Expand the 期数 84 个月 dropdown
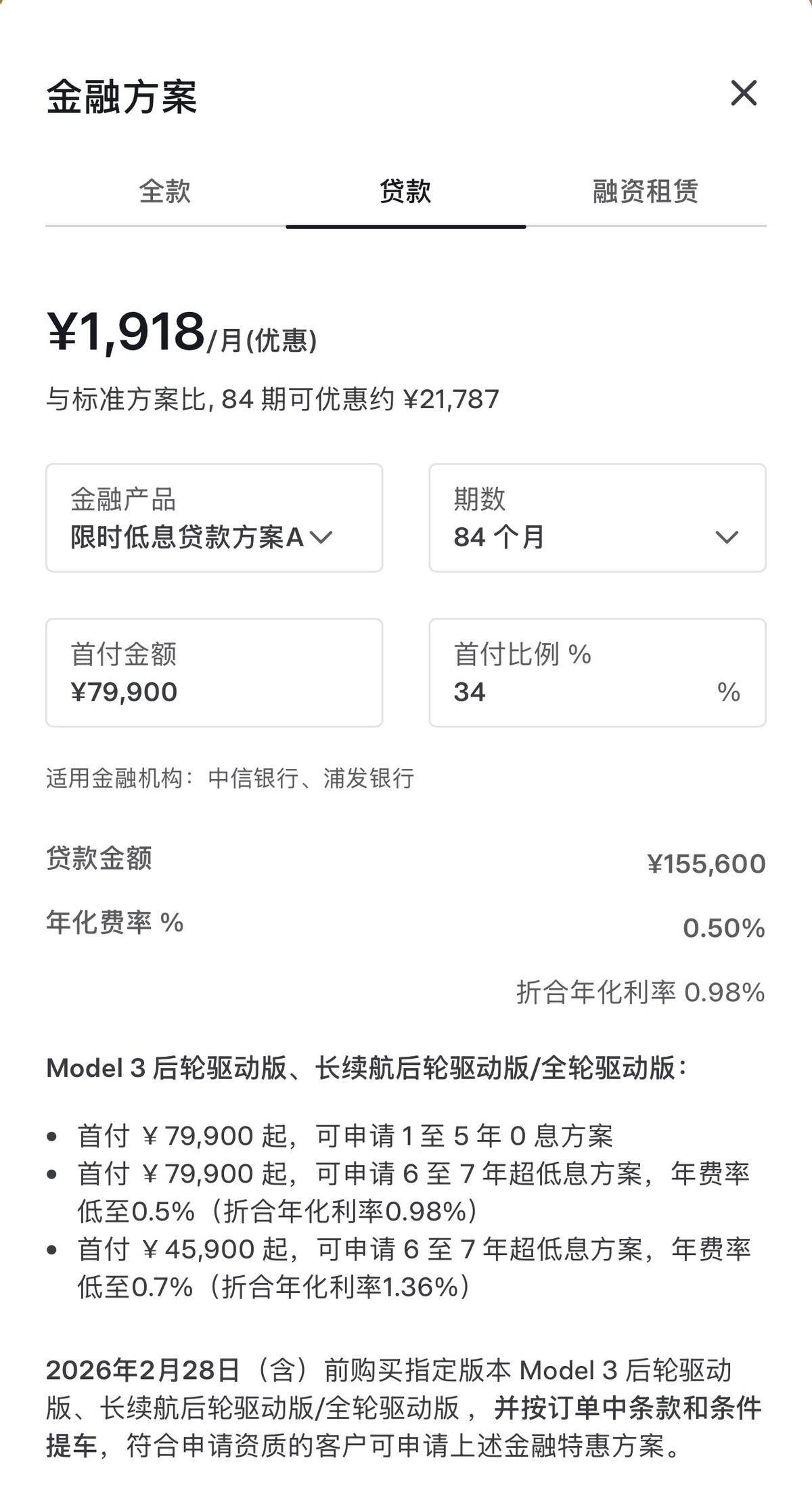Image resolution: width=812 pixels, height=1494 pixels. click(597, 519)
